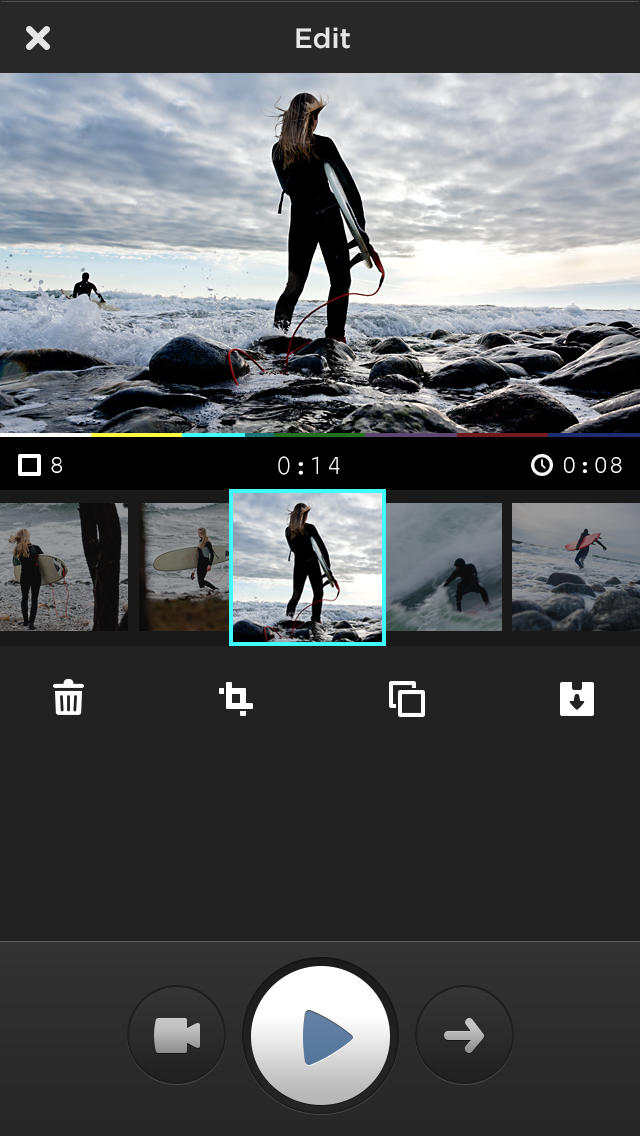Select the clip of the blonde woman holding a surfboard
The height and width of the screenshot is (1136, 640).
click(64, 567)
